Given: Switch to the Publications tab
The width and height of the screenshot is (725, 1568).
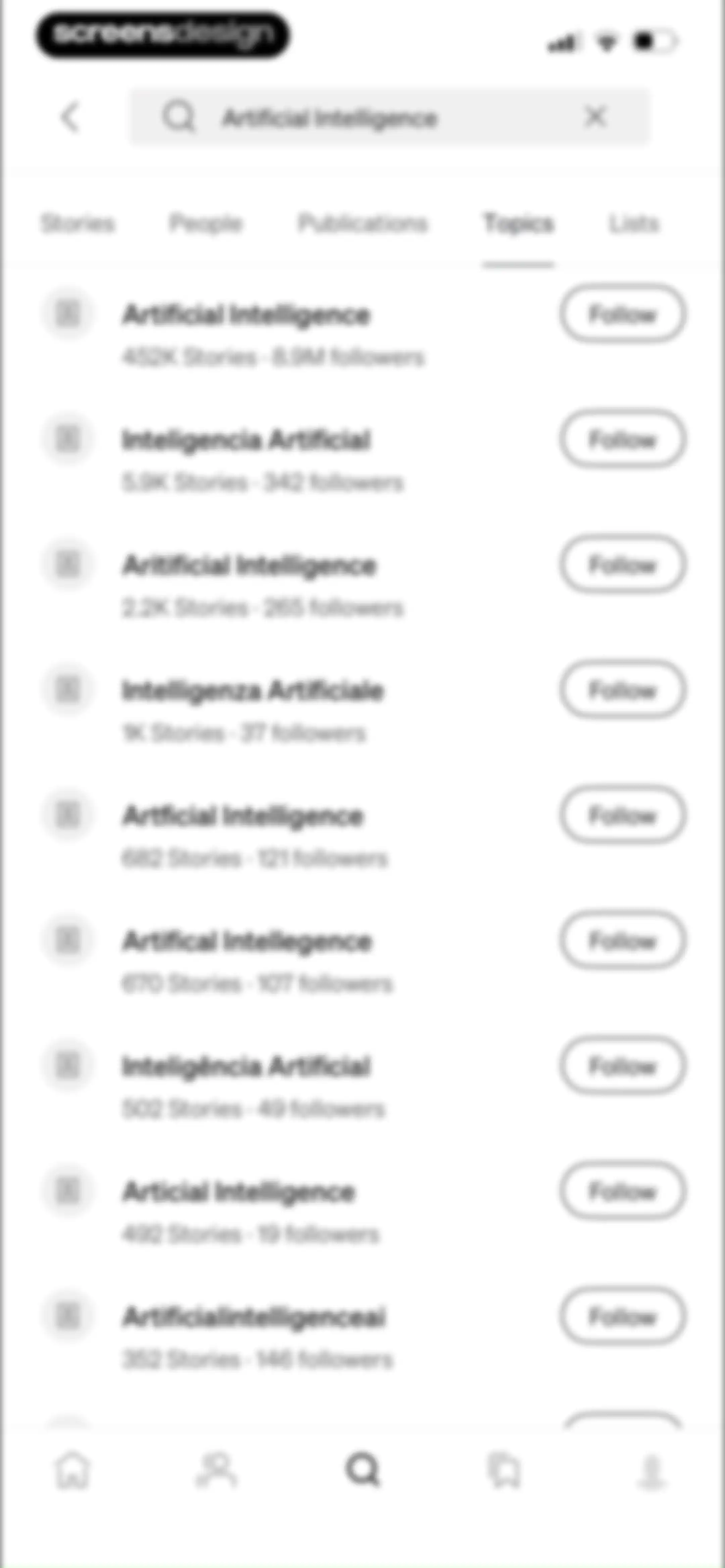Looking at the screenshot, I should [x=363, y=224].
